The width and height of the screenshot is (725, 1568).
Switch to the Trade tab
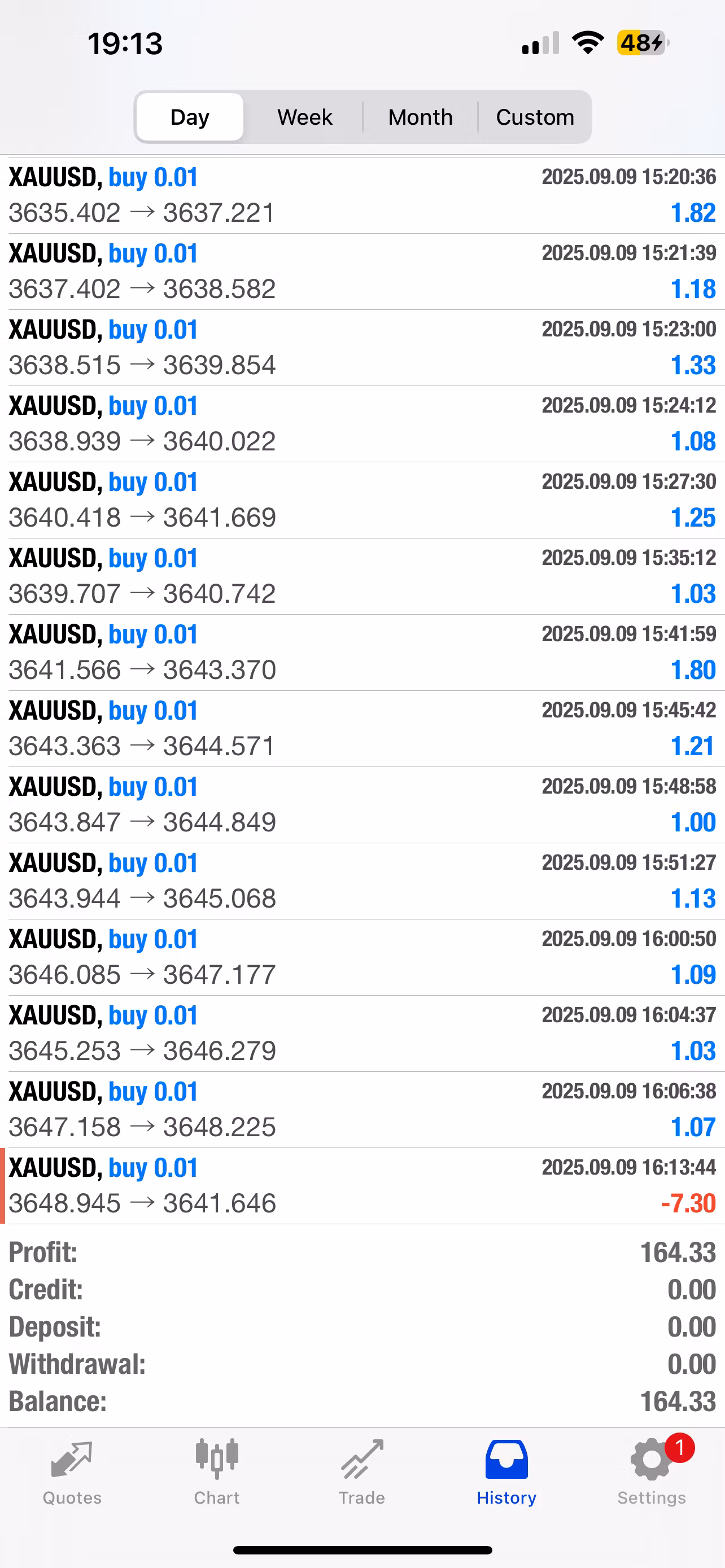[x=361, y=1472]
